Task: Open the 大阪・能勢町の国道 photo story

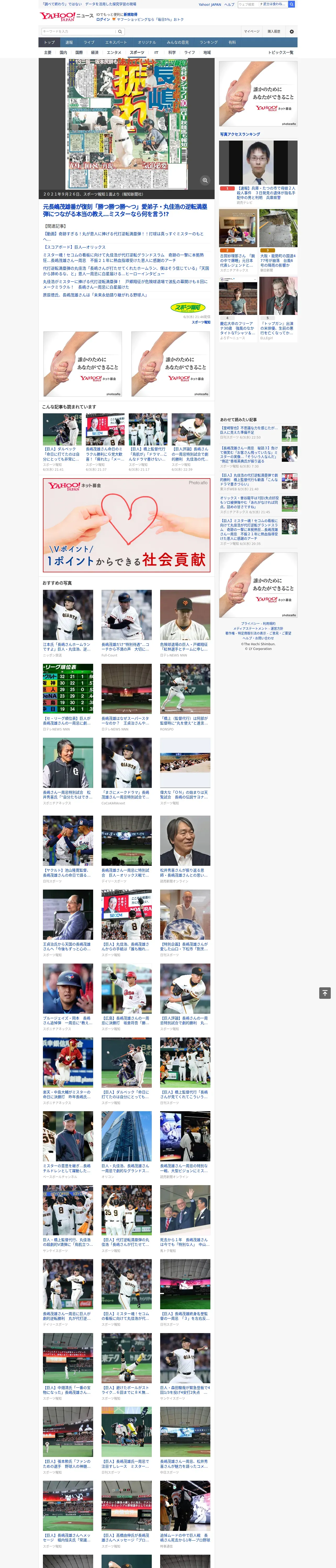Action: click(x=278, y=241)
